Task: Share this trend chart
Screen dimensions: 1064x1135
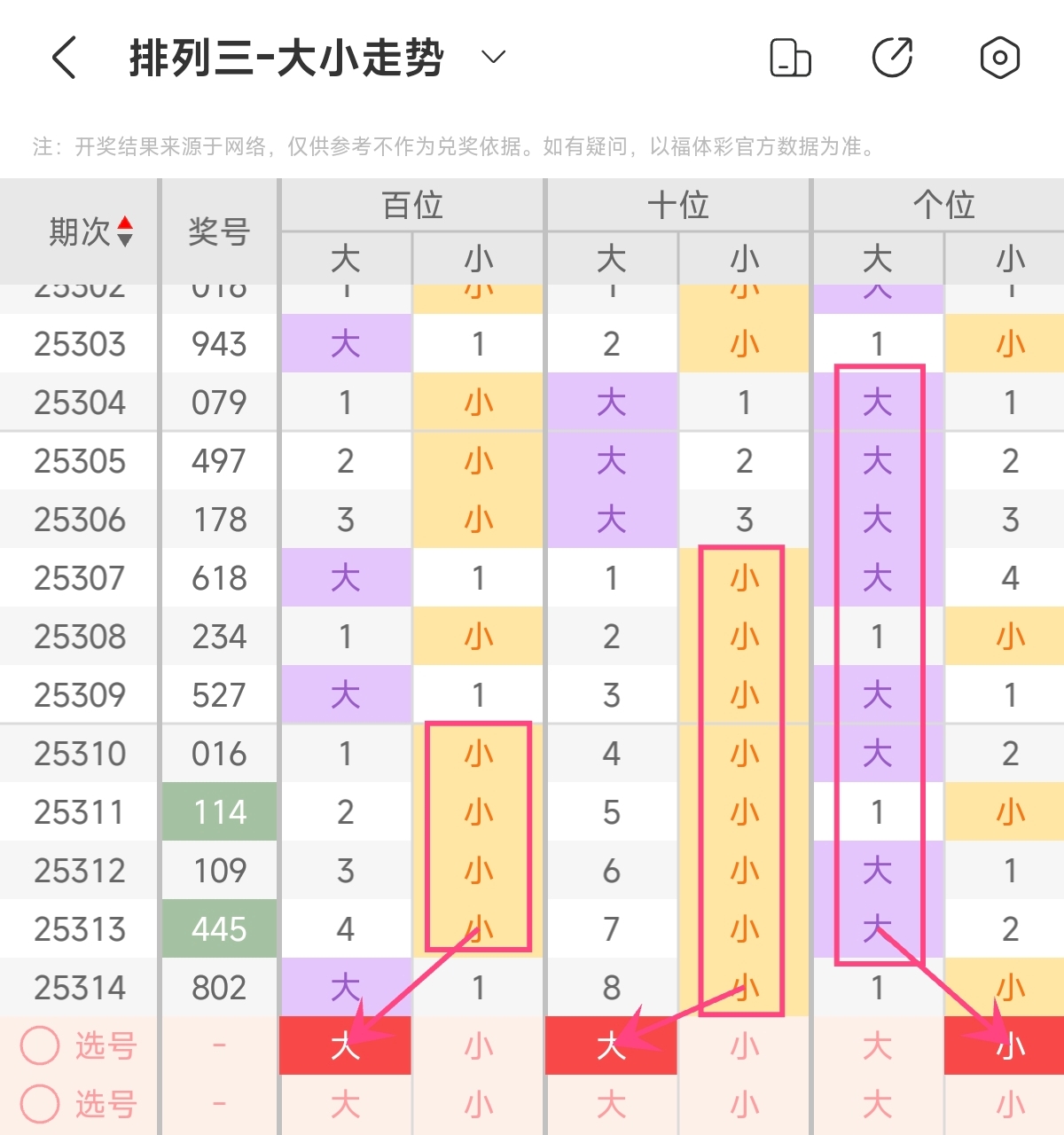Action: (893, 59)
